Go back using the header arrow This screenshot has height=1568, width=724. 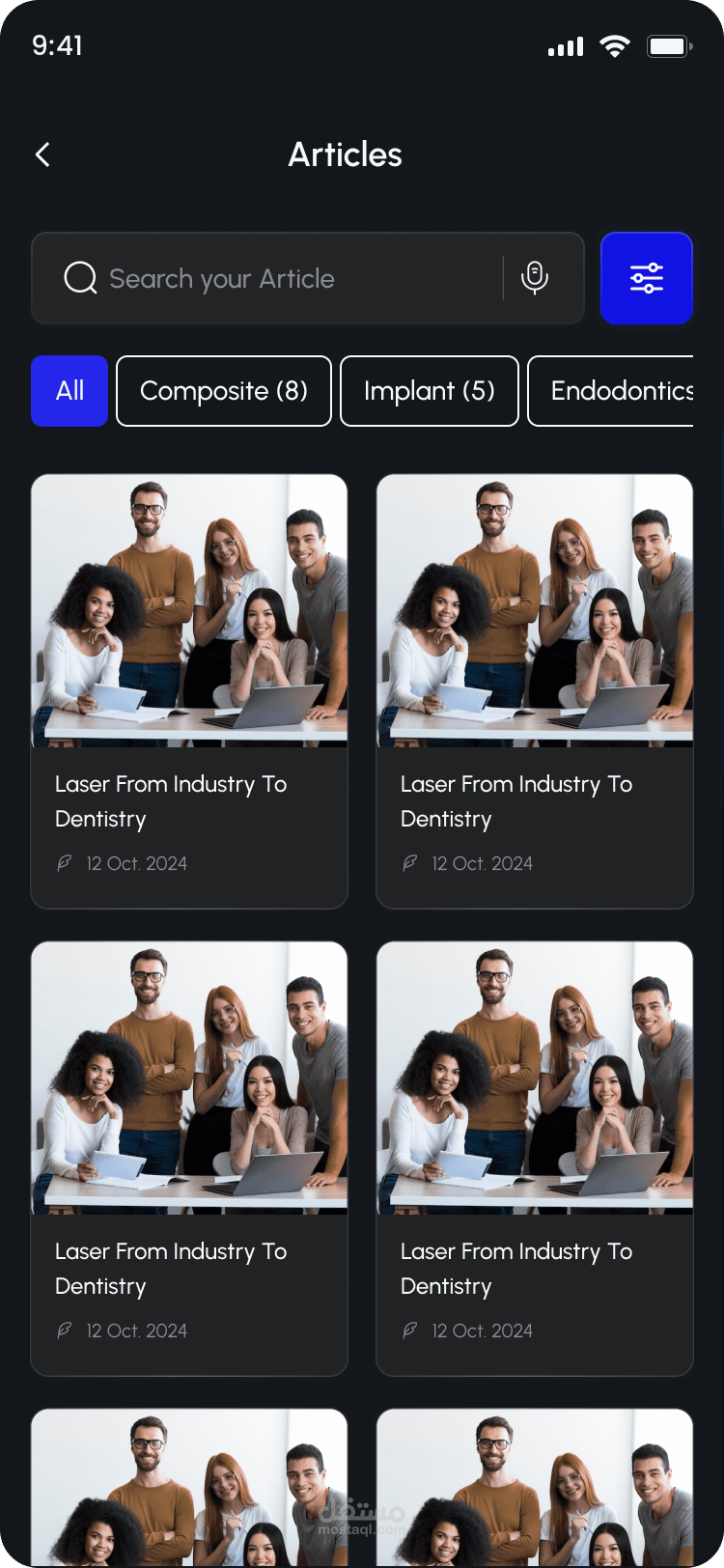(x=42, y=154)
